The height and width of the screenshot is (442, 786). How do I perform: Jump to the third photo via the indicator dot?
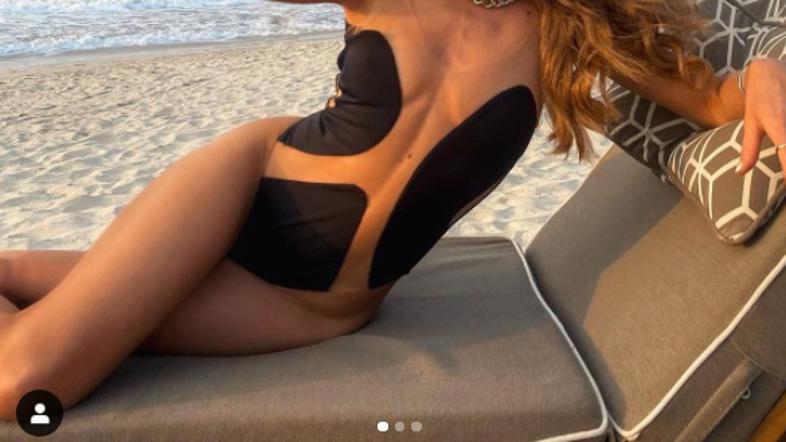pos(416,427)
